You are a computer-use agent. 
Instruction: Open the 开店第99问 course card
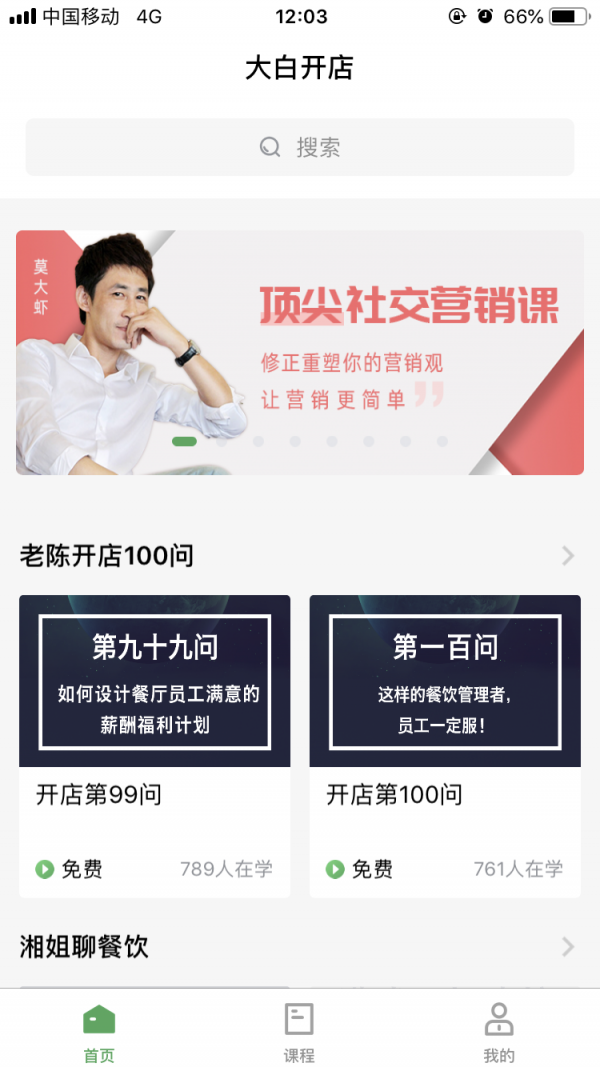pos(154,745)
